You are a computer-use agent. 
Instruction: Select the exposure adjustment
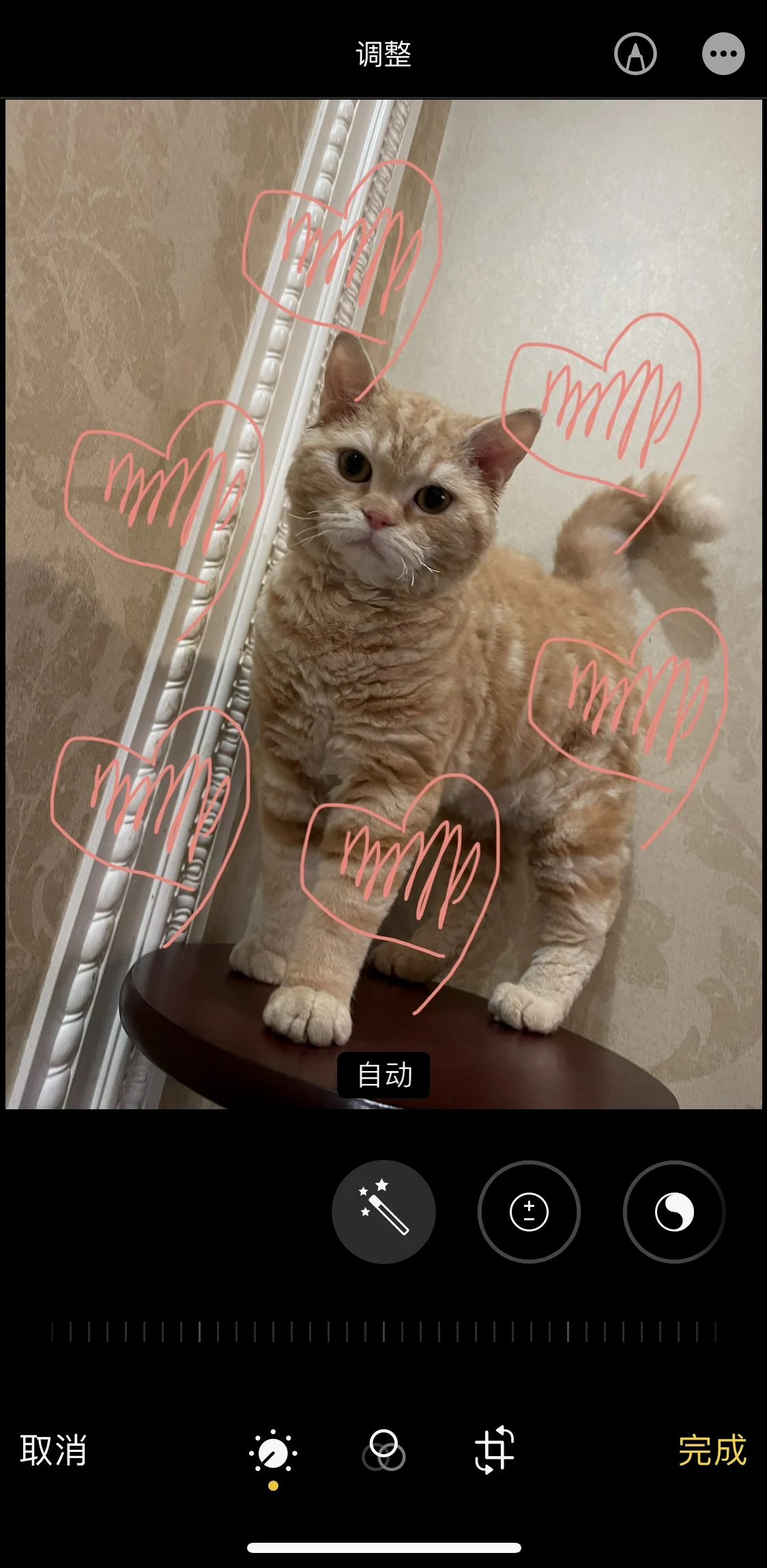pyautogui.click(x=529, y=1212)
